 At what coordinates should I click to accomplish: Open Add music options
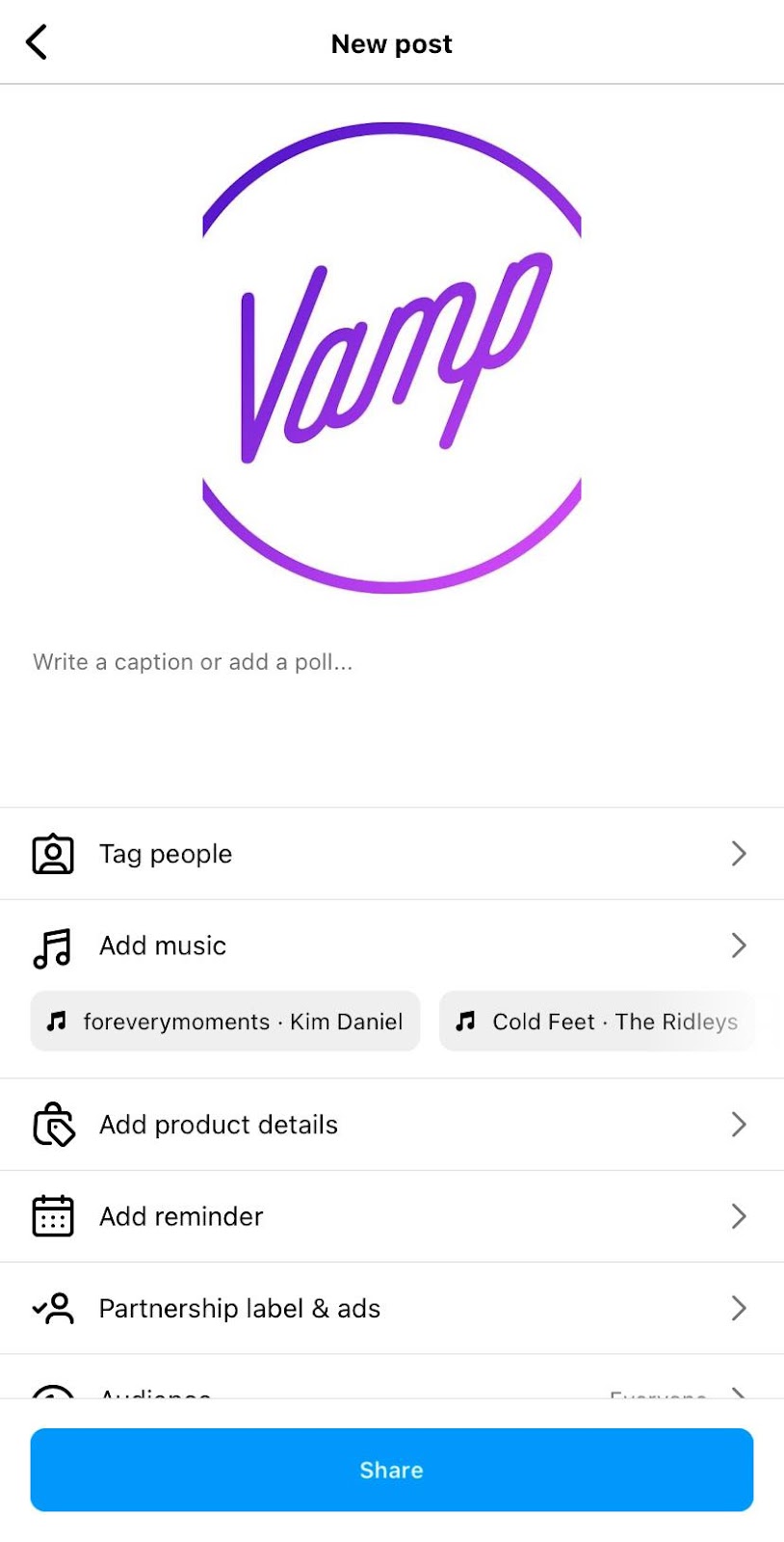pos(391,945)
